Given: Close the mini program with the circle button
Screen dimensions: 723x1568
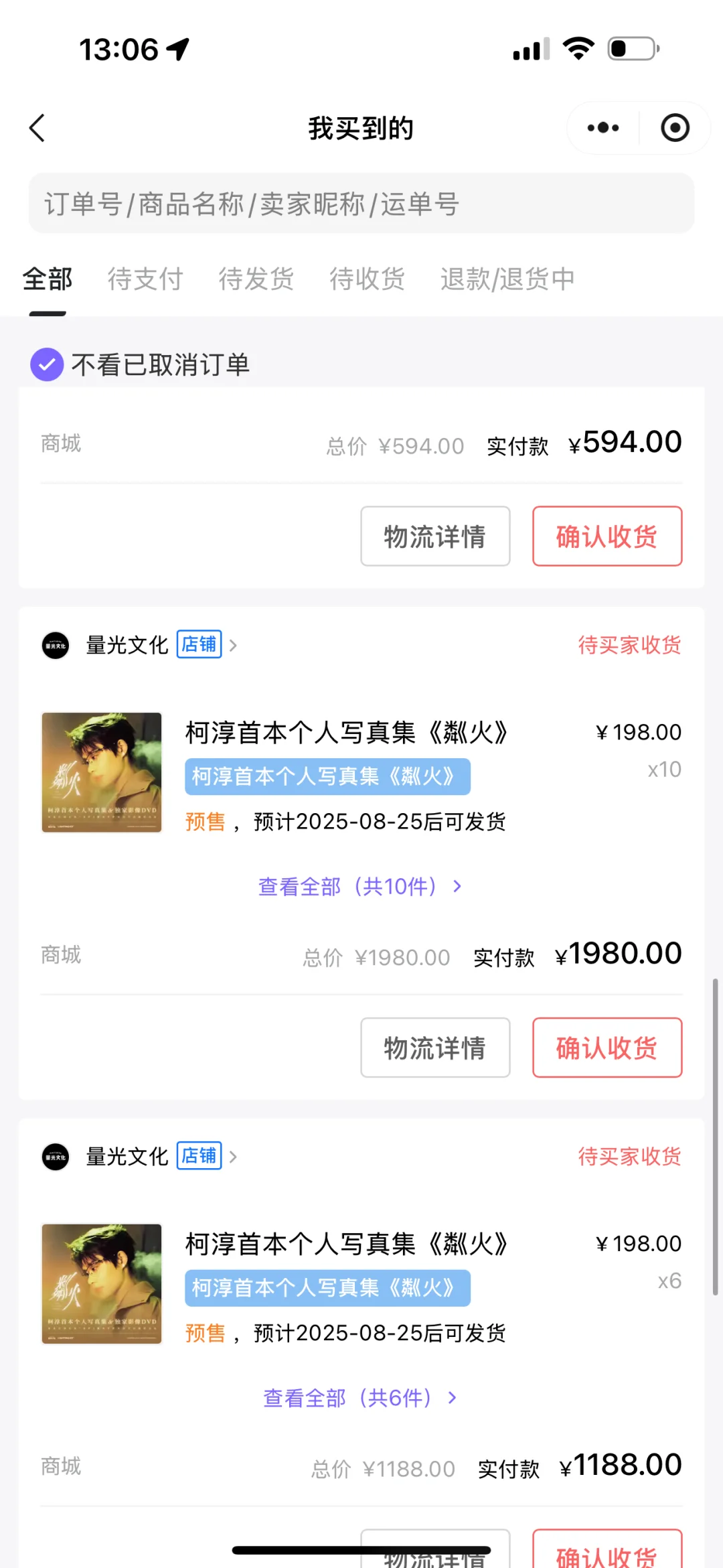Looking at the screenshot, I should click(x=675, y=128).
